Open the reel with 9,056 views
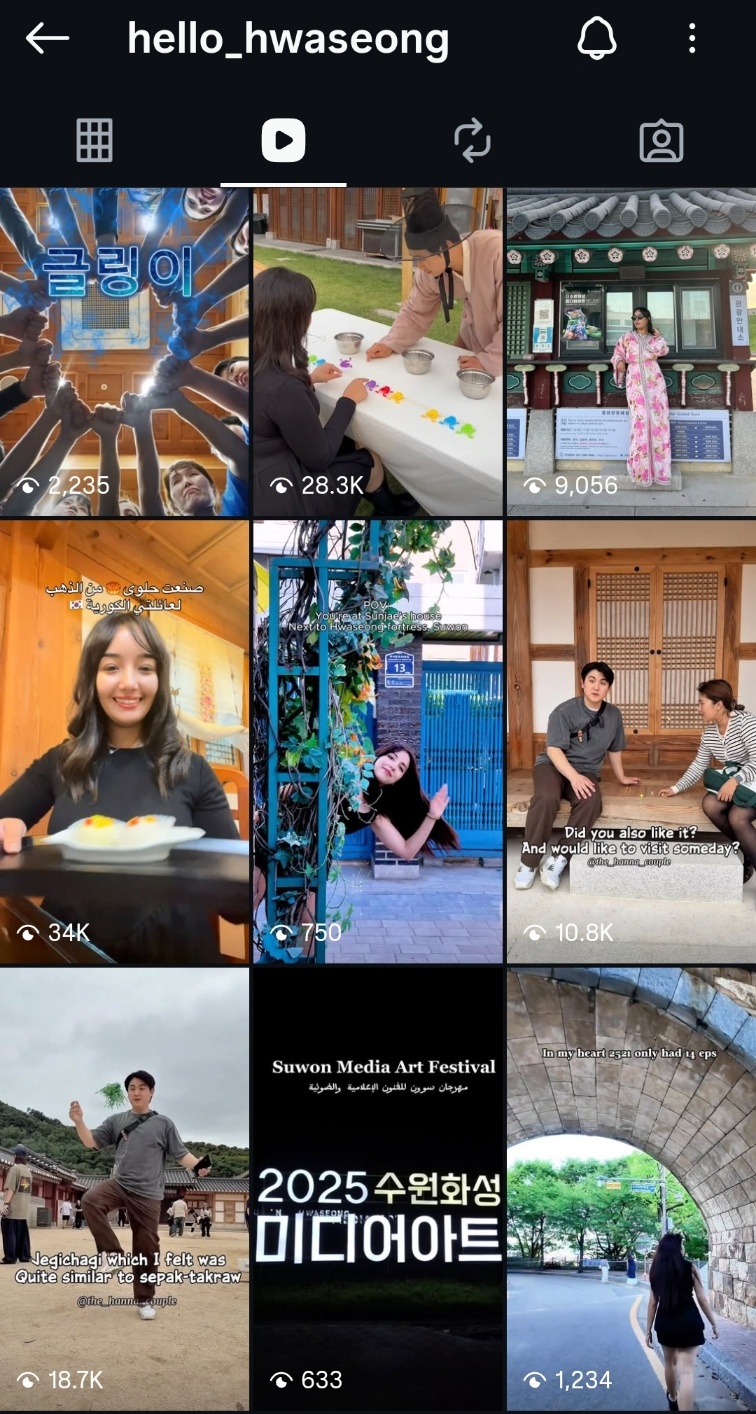Viewport: 756px width, 1414px height. (631, 350)
